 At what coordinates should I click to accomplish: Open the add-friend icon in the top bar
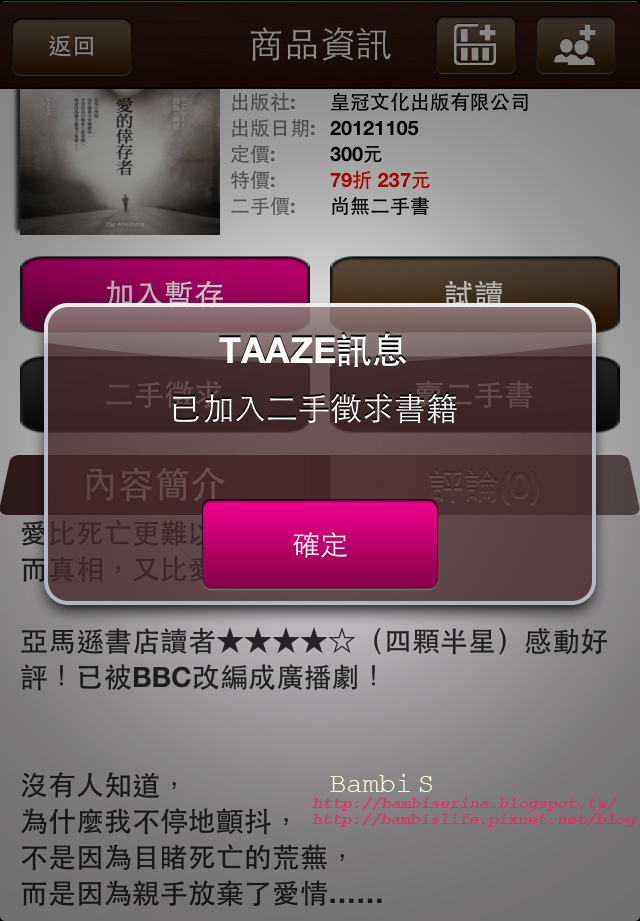[x=575, y=46]
